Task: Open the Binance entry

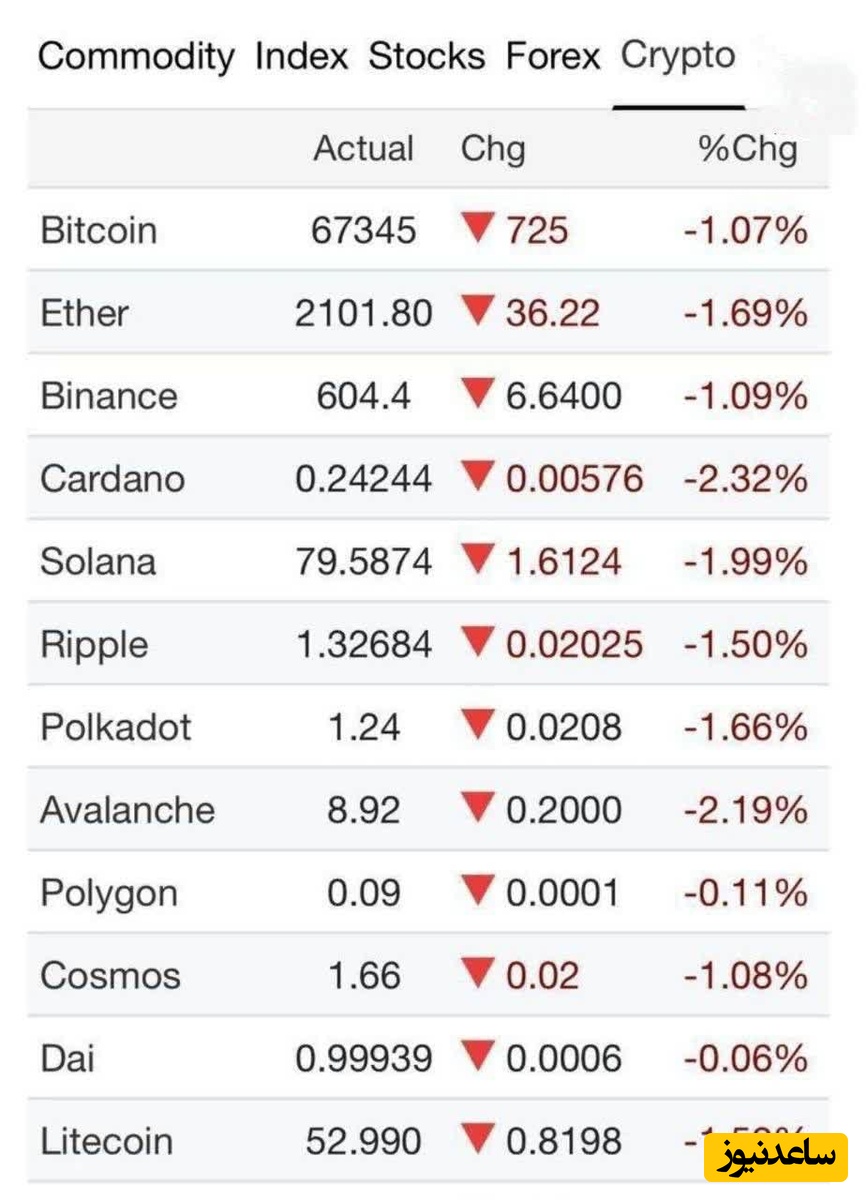Action: 109,397
